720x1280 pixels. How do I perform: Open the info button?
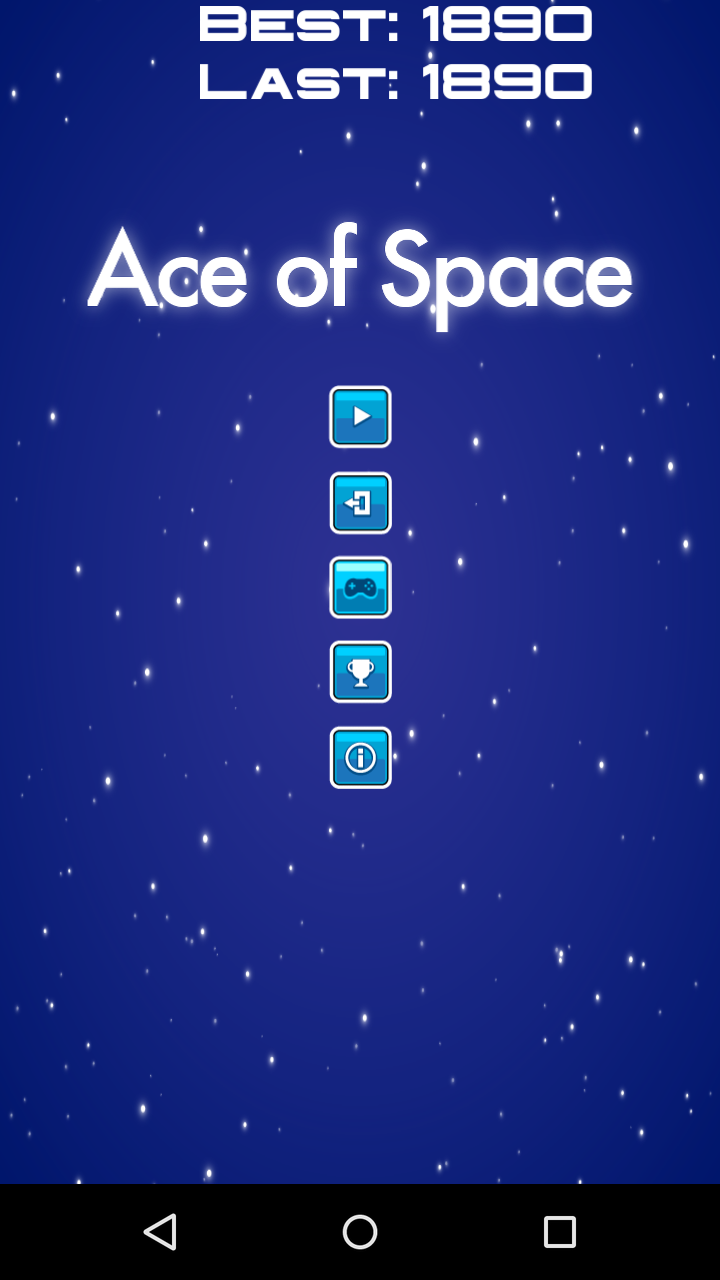coord(360,758)
